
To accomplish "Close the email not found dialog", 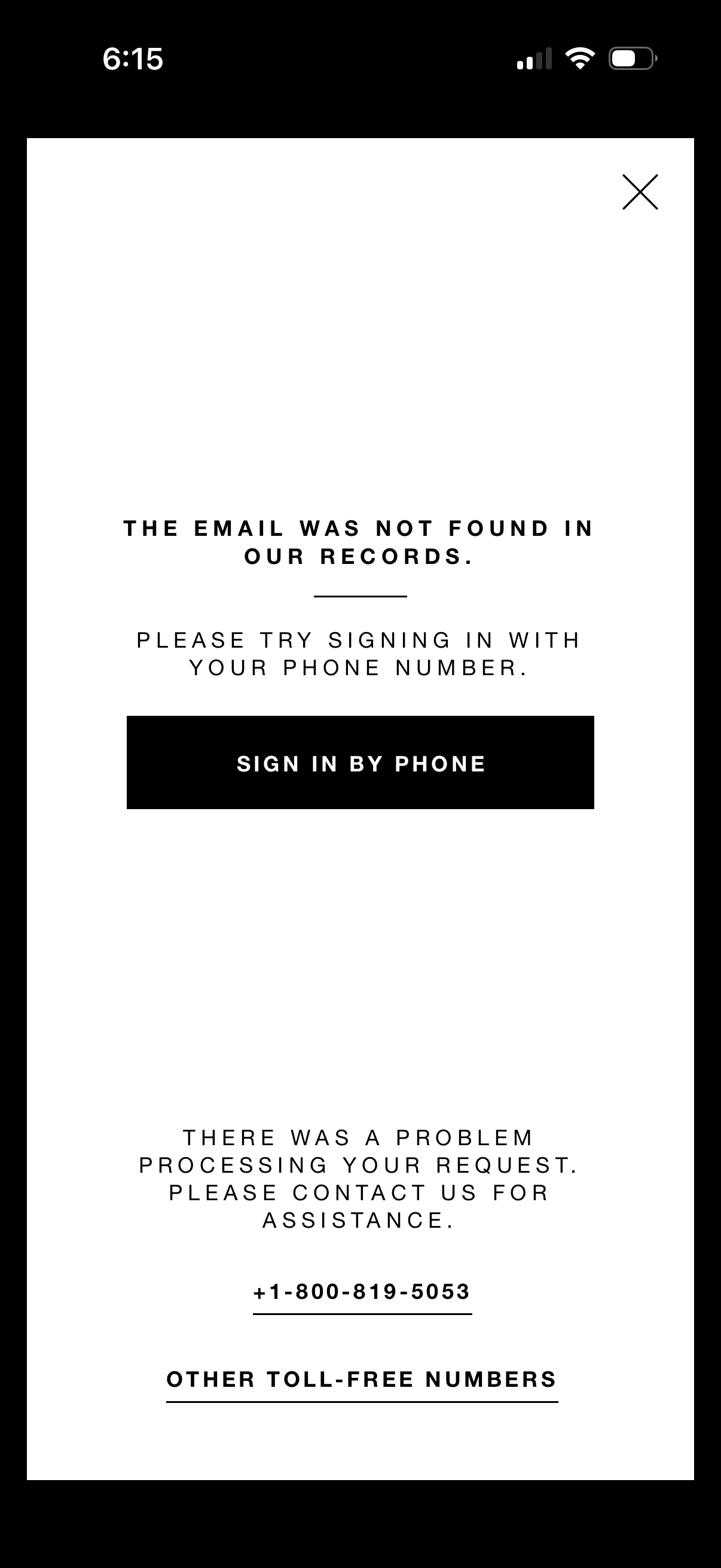I will pyautogui.click(x=640, y=193).
